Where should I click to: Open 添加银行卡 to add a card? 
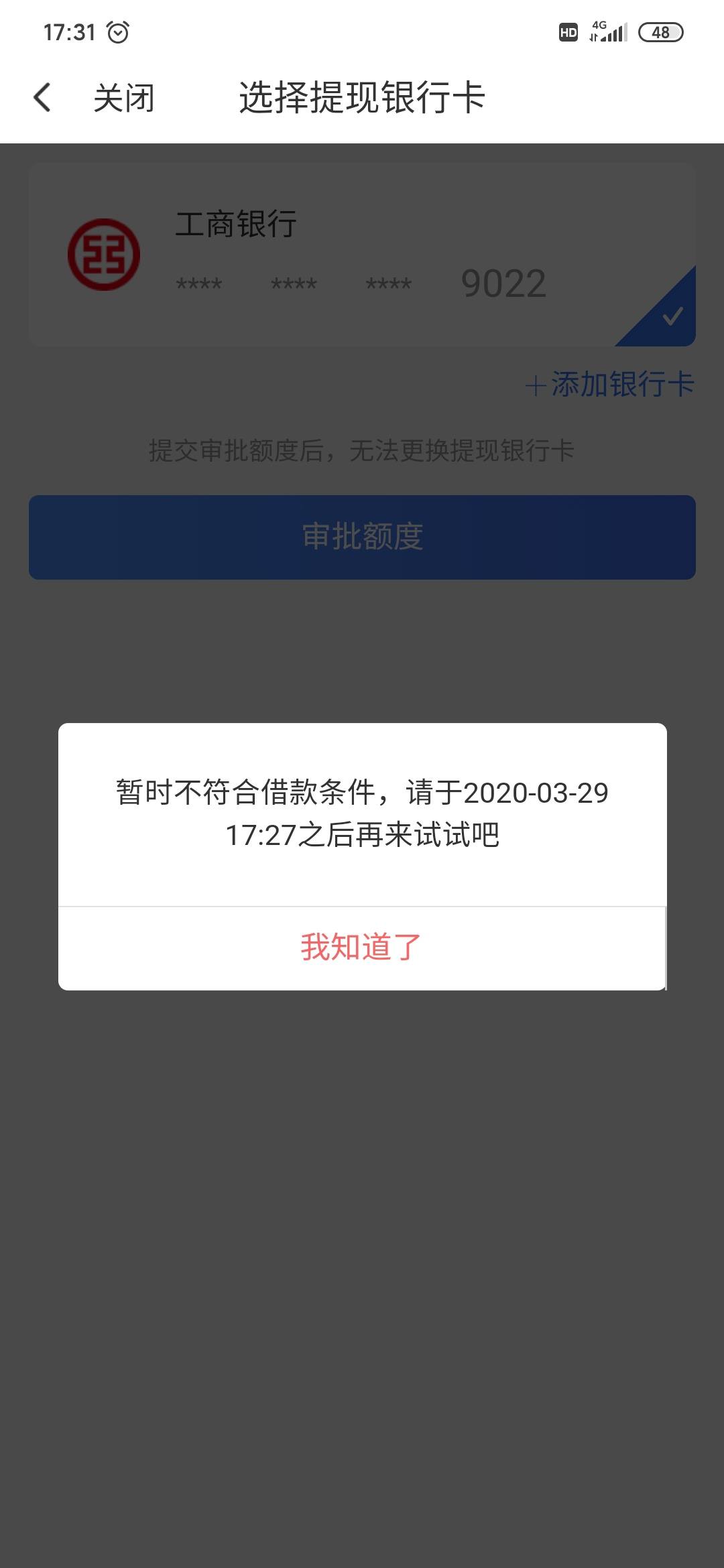click(609, 385)
